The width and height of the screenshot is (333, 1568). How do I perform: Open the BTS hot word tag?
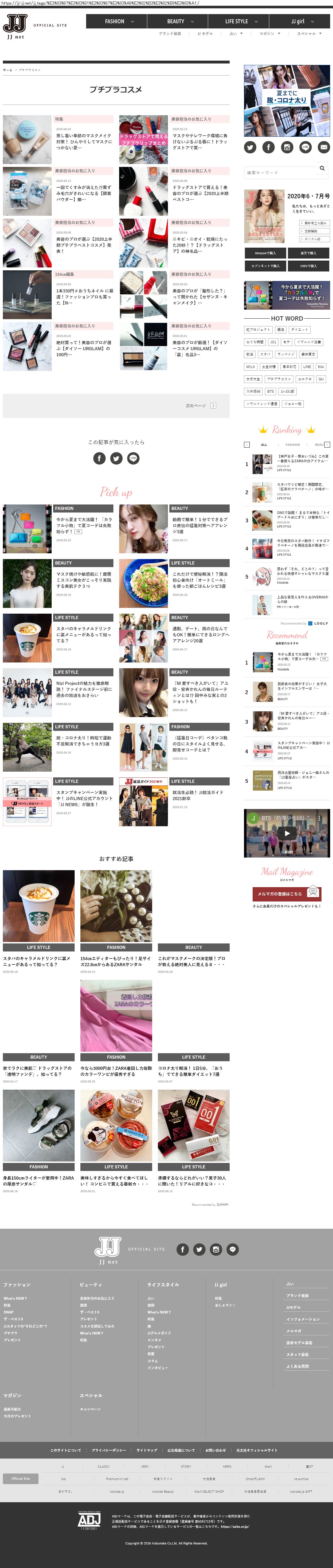tap(270, 391)
